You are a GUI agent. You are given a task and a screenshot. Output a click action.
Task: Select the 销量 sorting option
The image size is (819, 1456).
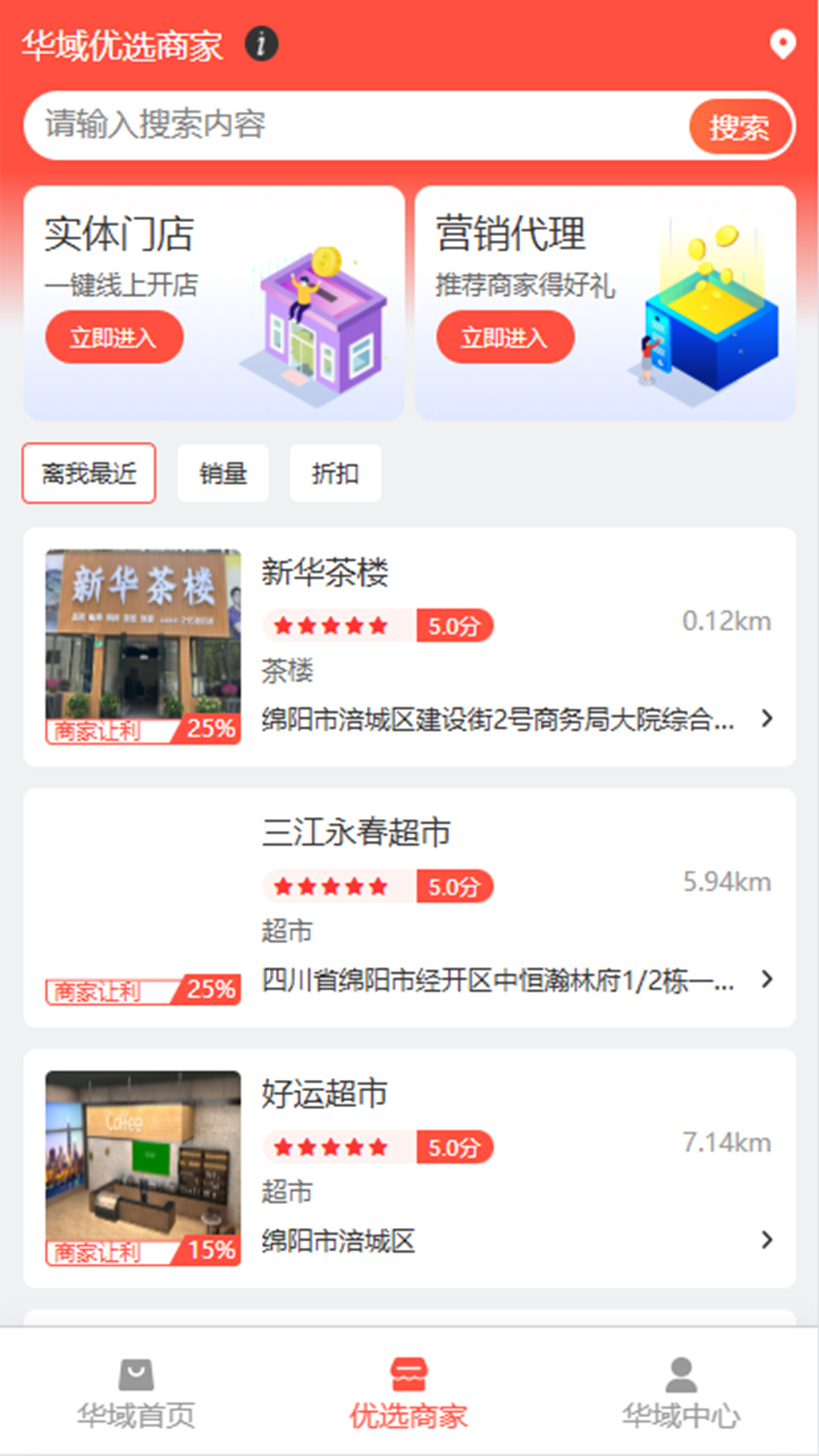pyautogui.click(x=223, y=472)
